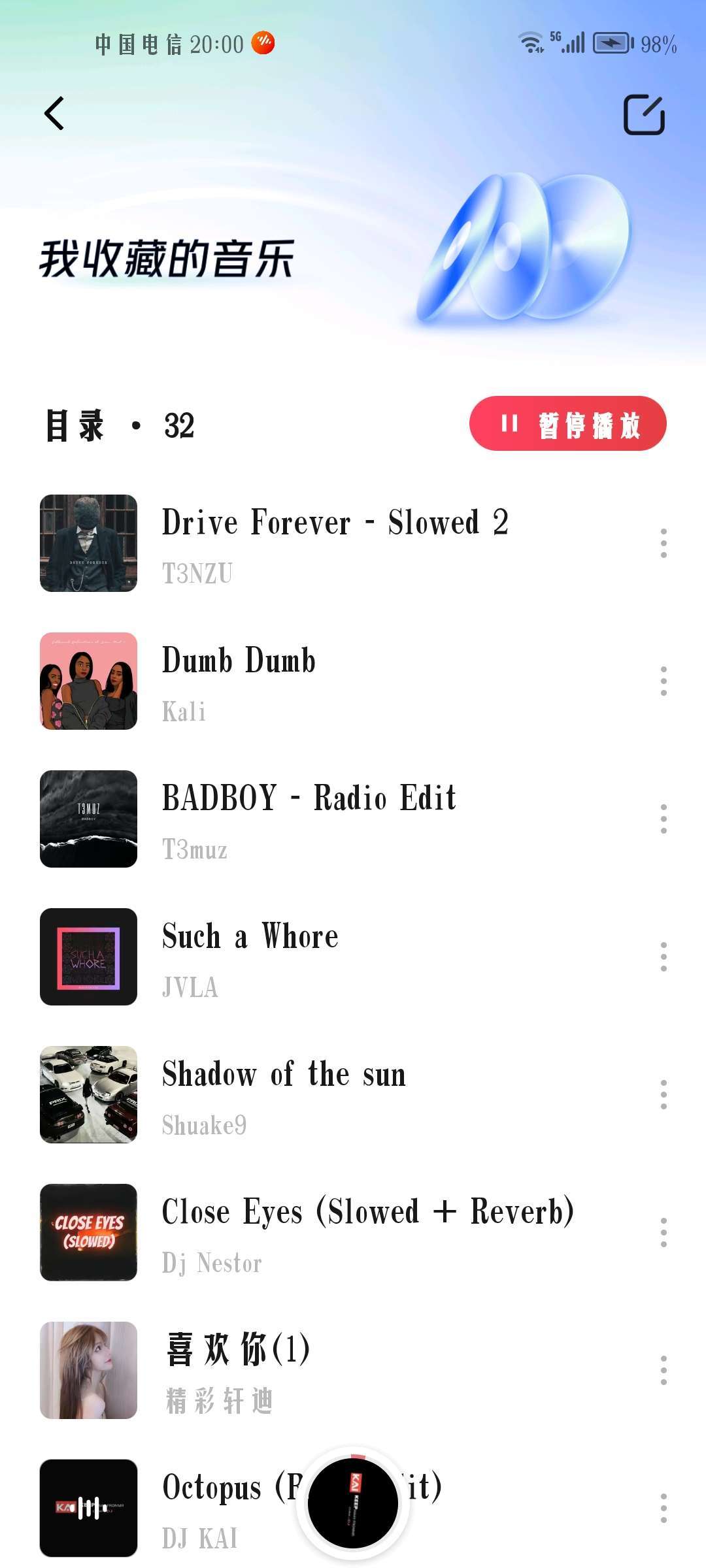706x1568 pixels.
Task: Open more options for Such a Whore
Action: (x=664, y=957)
